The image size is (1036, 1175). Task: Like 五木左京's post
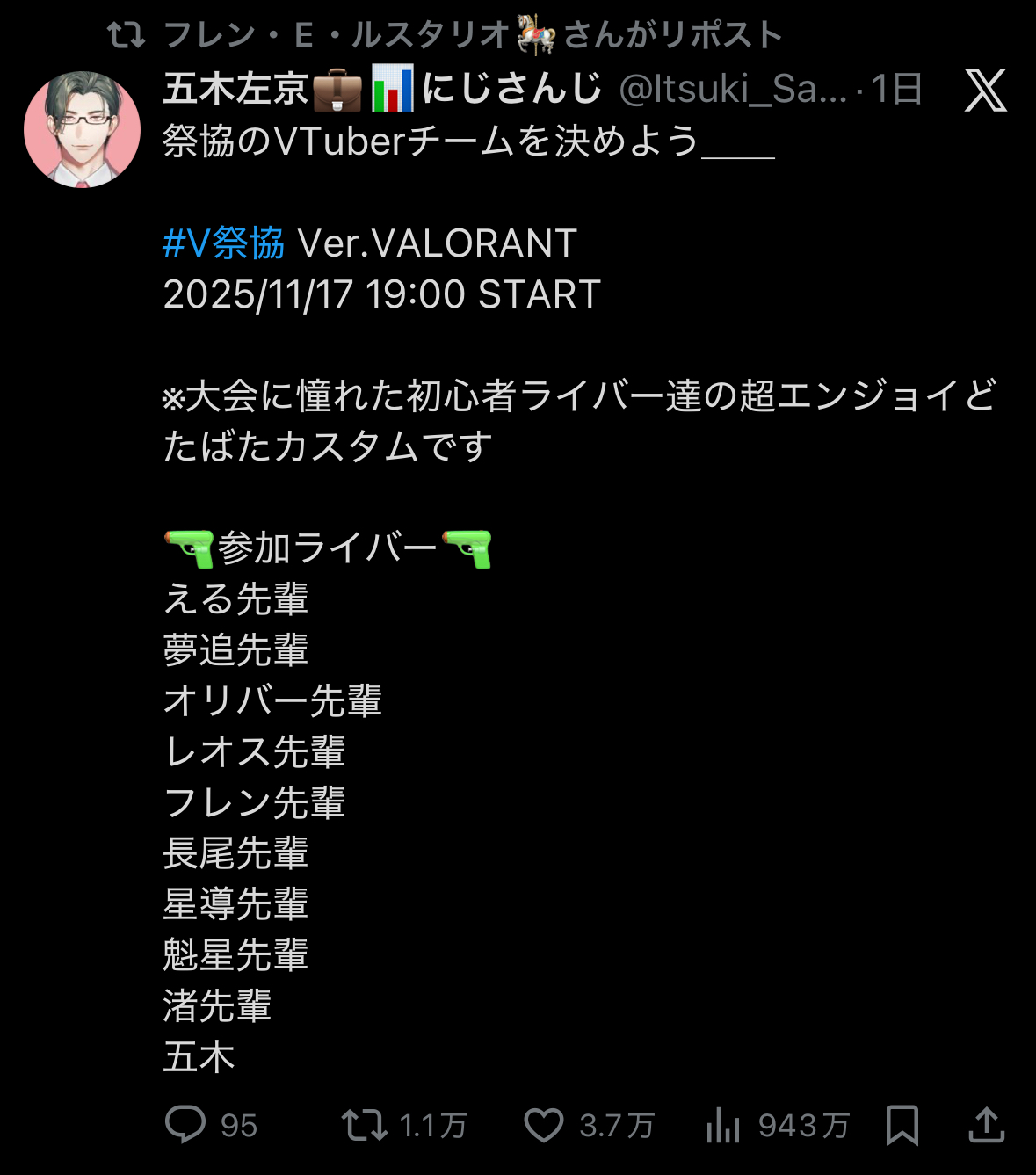coord(544,1124)
